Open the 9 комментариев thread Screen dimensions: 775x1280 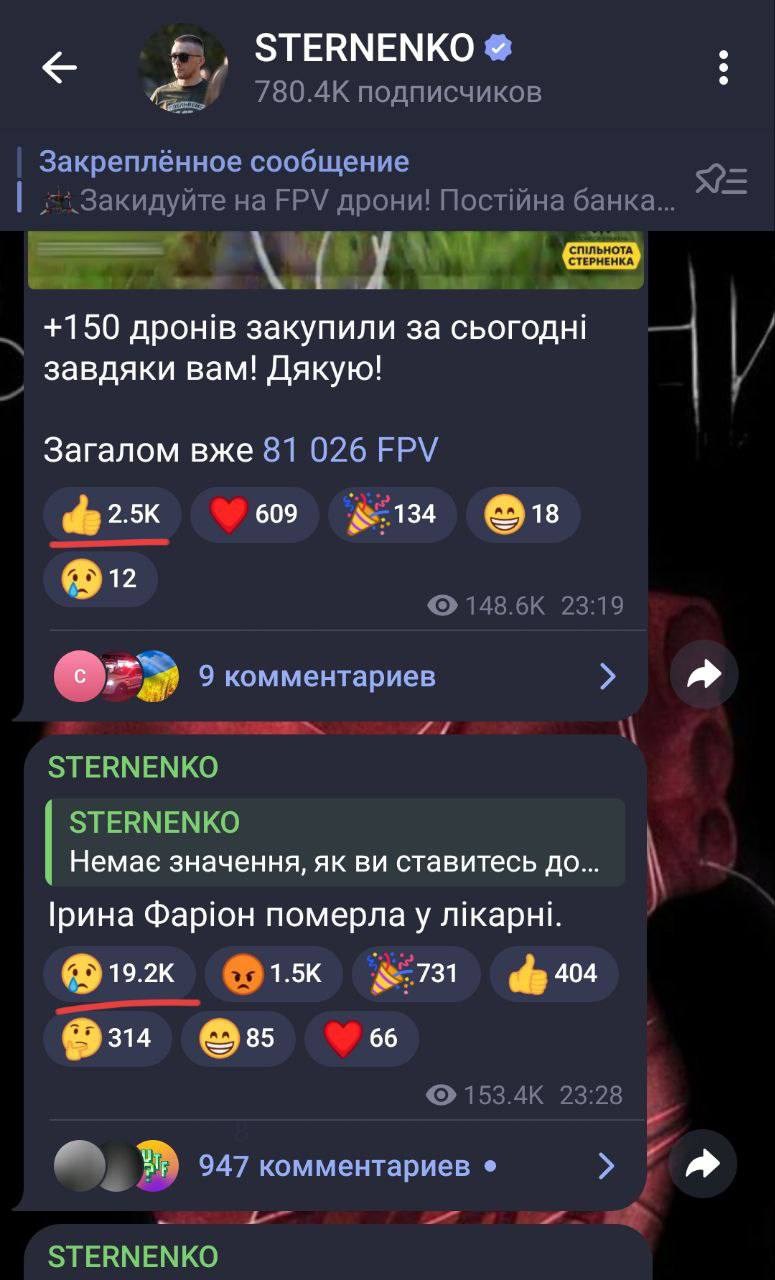point(335,677)
